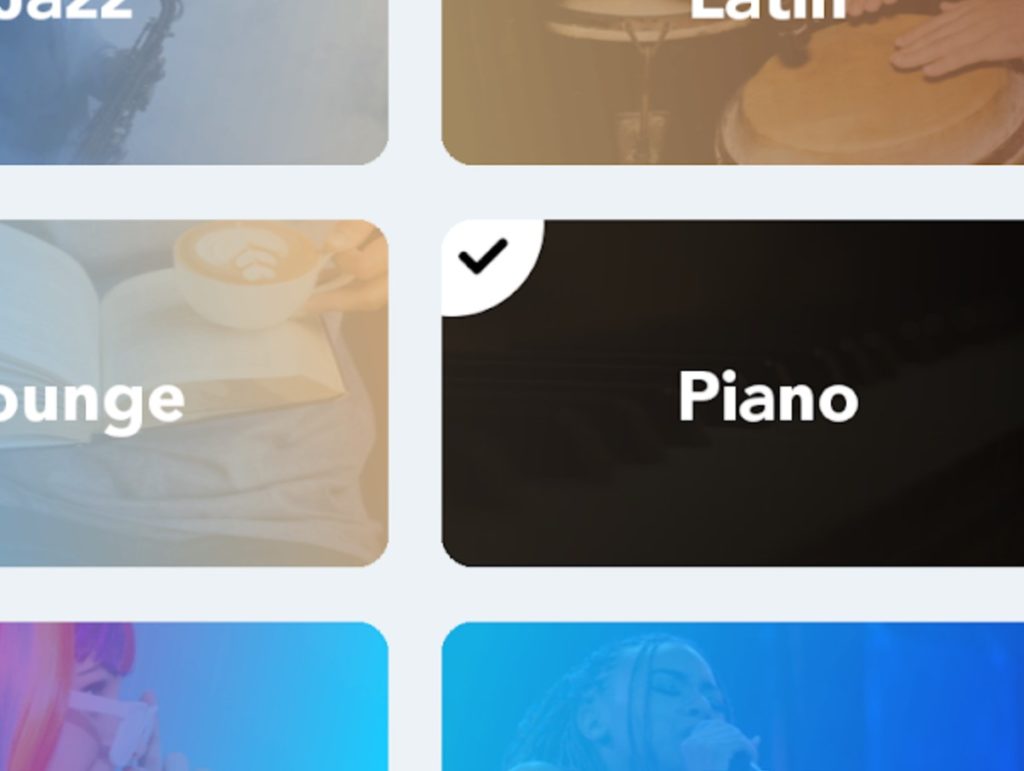
Task: Choose the Latin genre card
Action: 732,80
